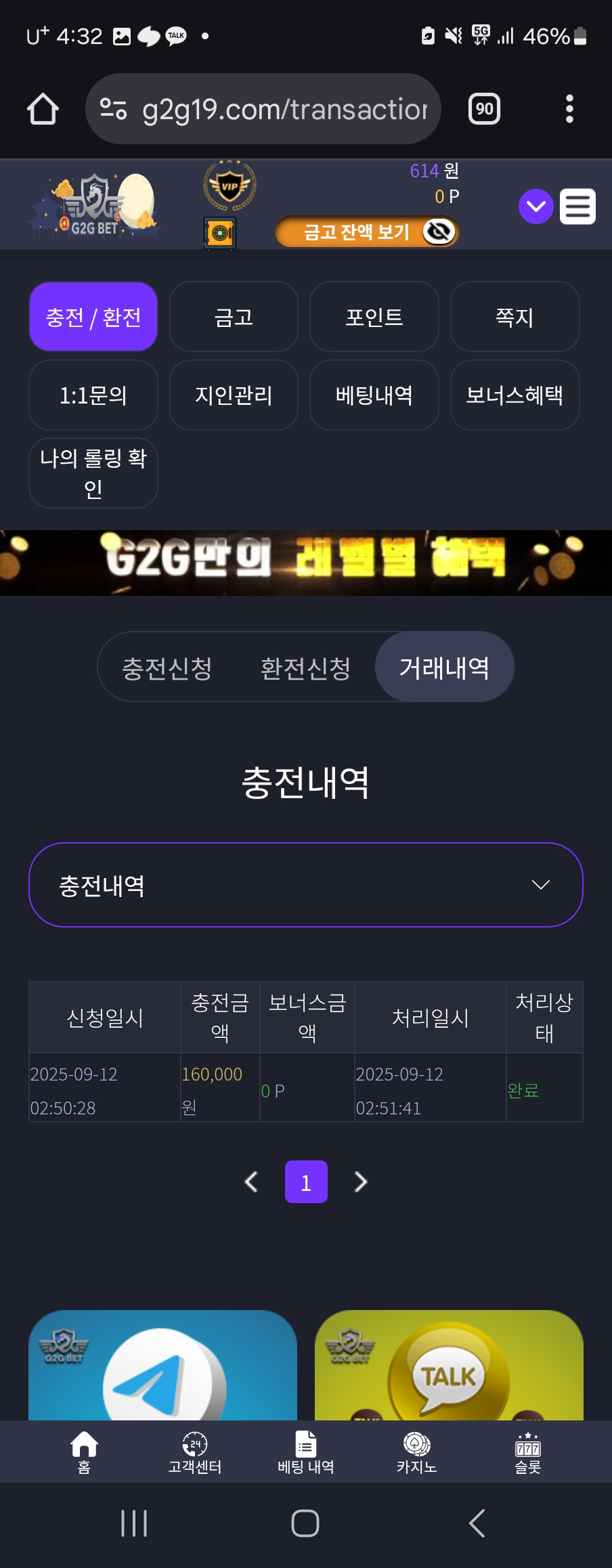Open the Telegram contact card

[162, 1365]
